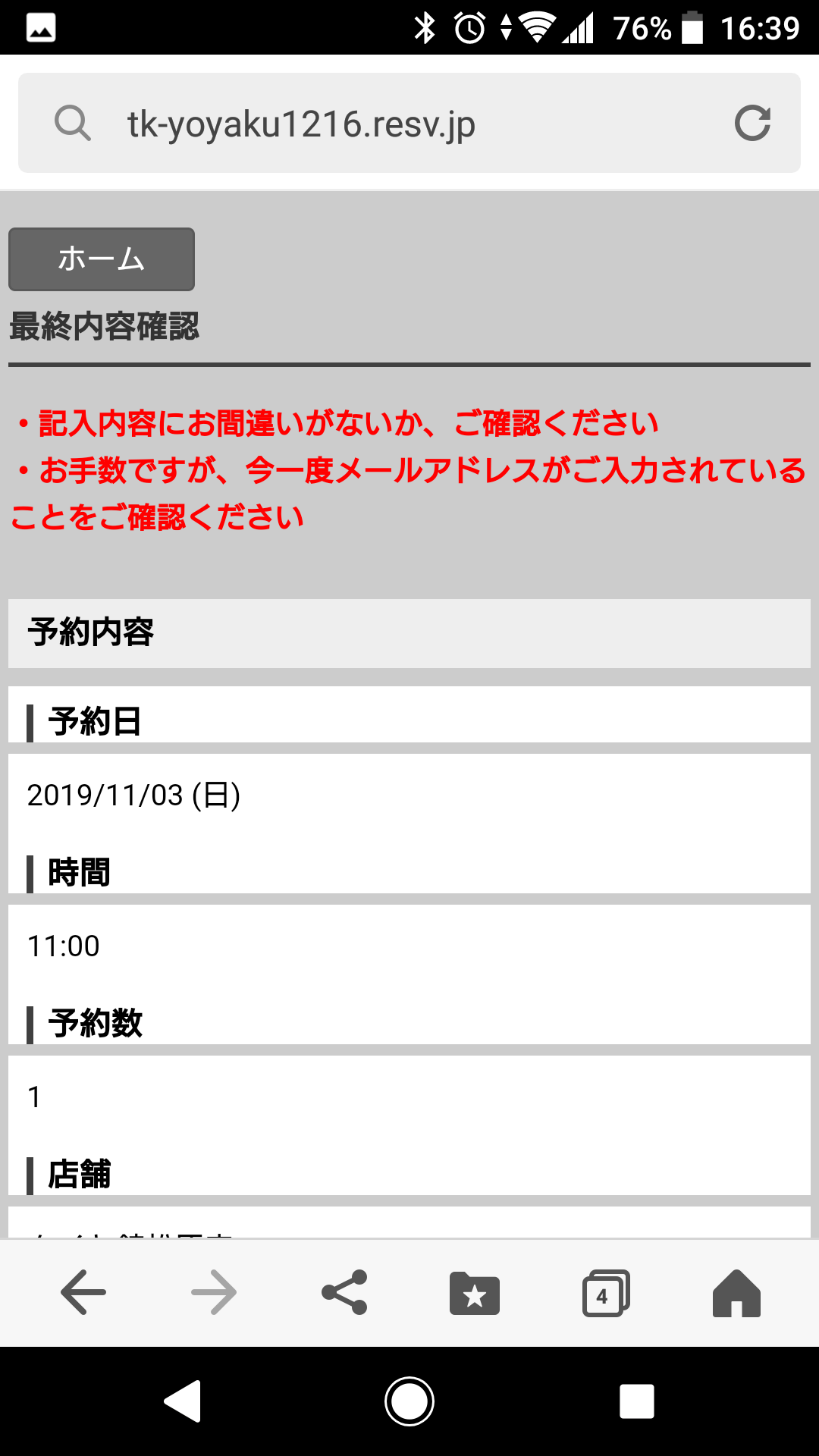
Task: Open the bookmarks folder
Action: 475,1292
